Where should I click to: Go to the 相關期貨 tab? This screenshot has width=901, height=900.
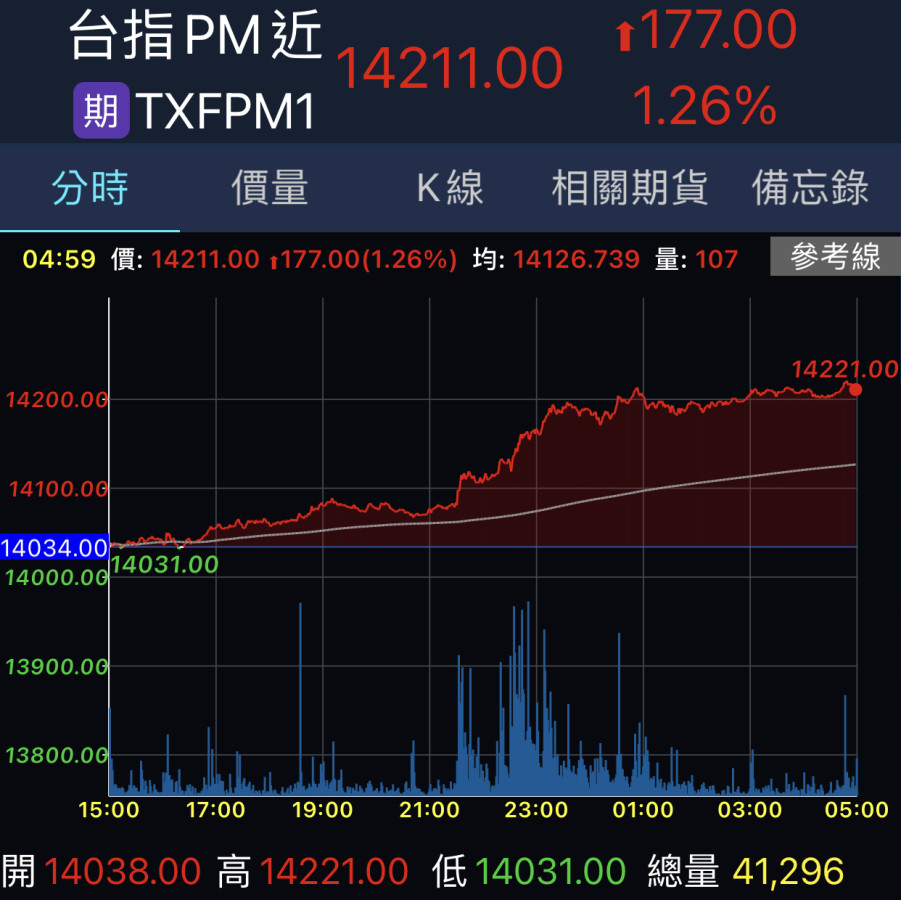coord(630,188)
